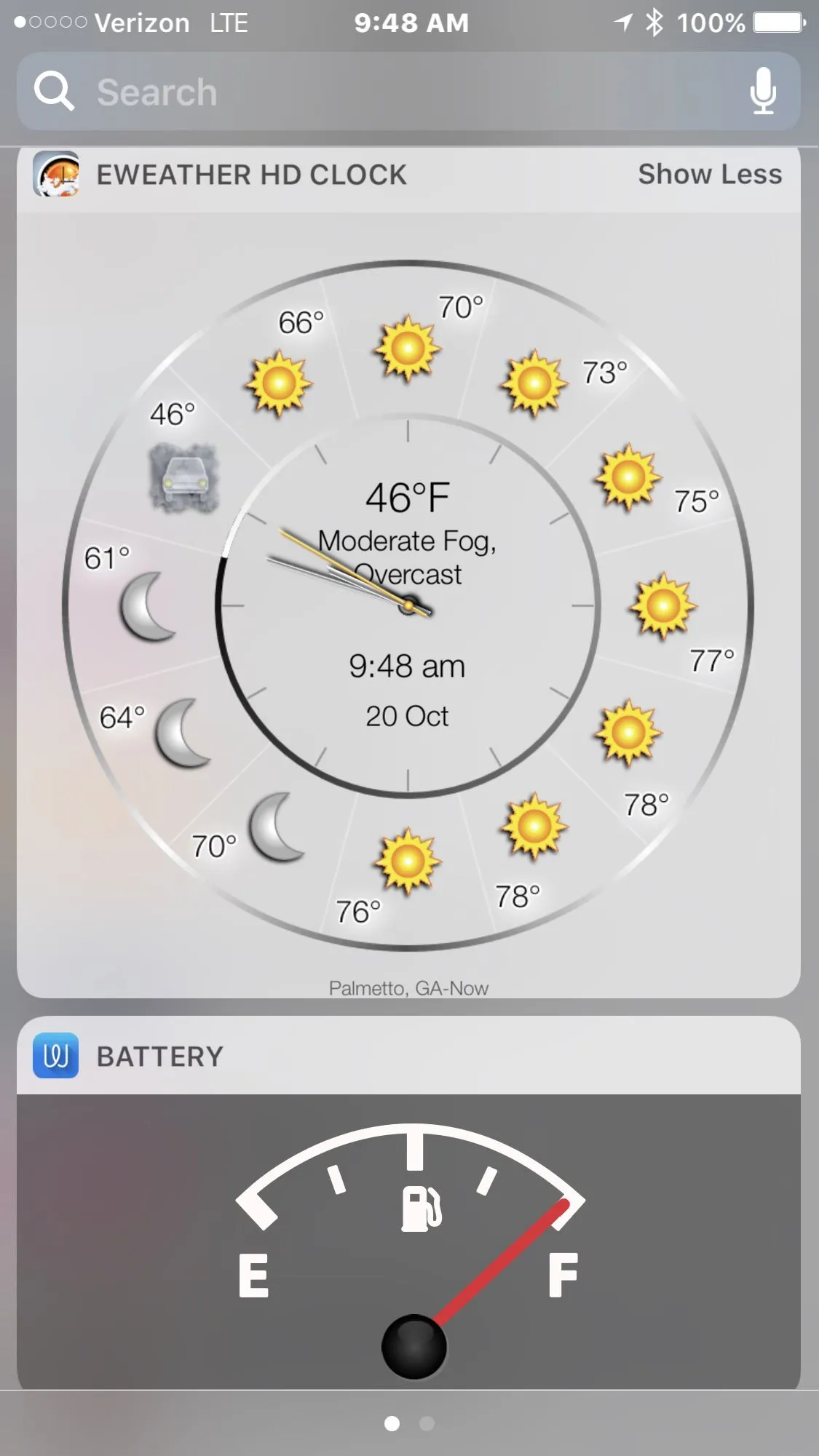Collapse the widget with Show Less
Screen dimensions: 819x1456
tap(710, 175)
